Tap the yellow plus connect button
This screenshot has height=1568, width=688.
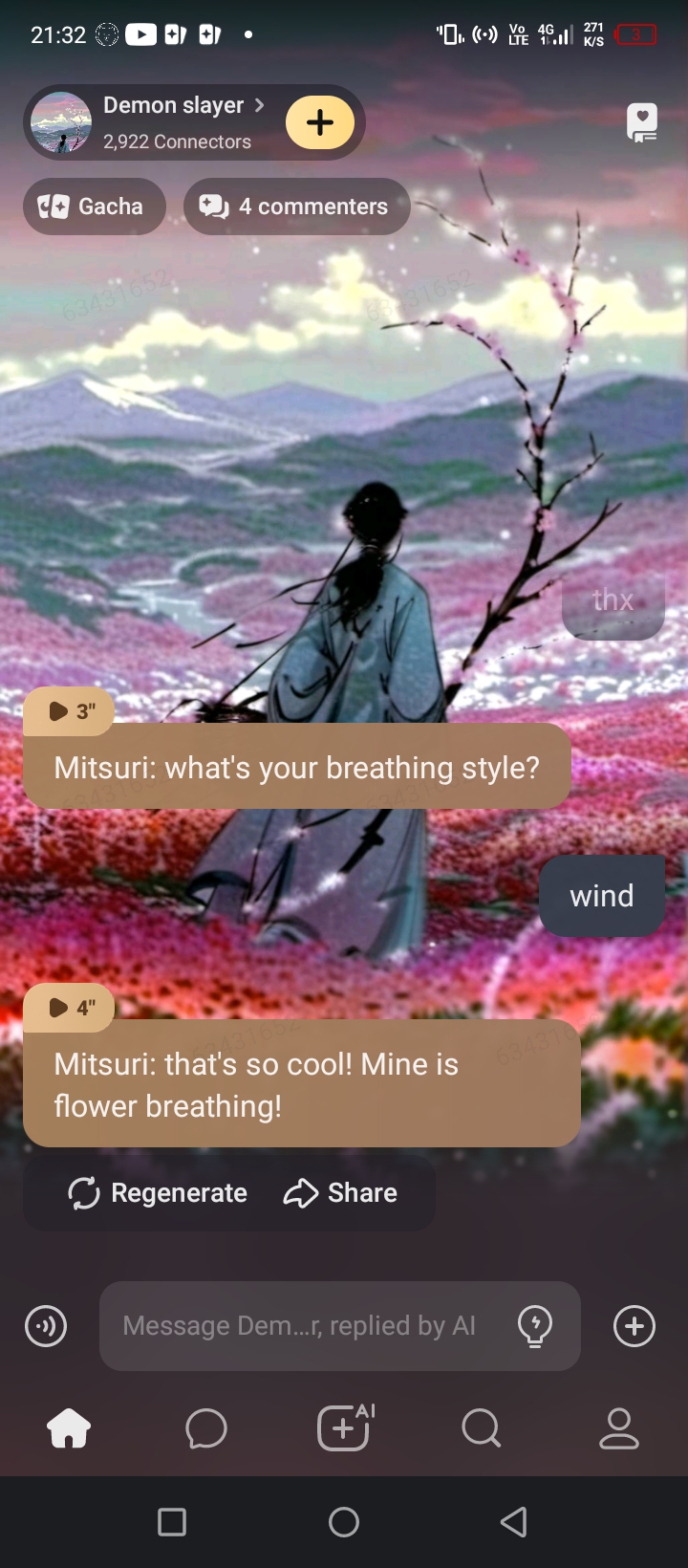320,122
